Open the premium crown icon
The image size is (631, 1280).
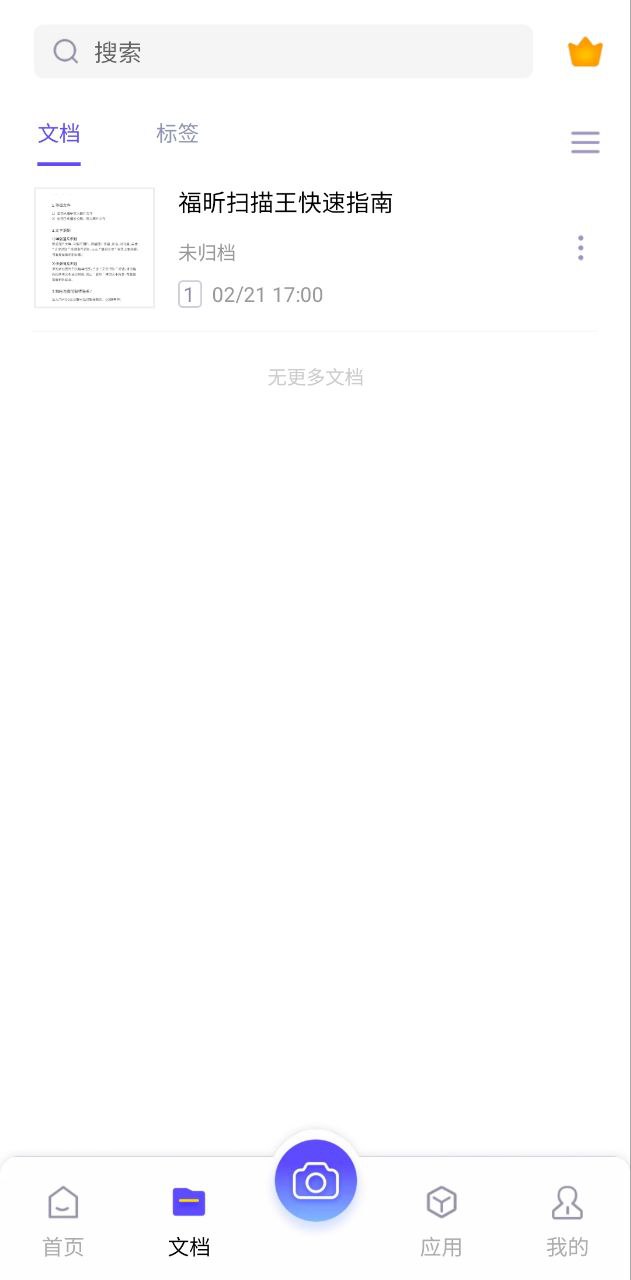click(585, 52)
